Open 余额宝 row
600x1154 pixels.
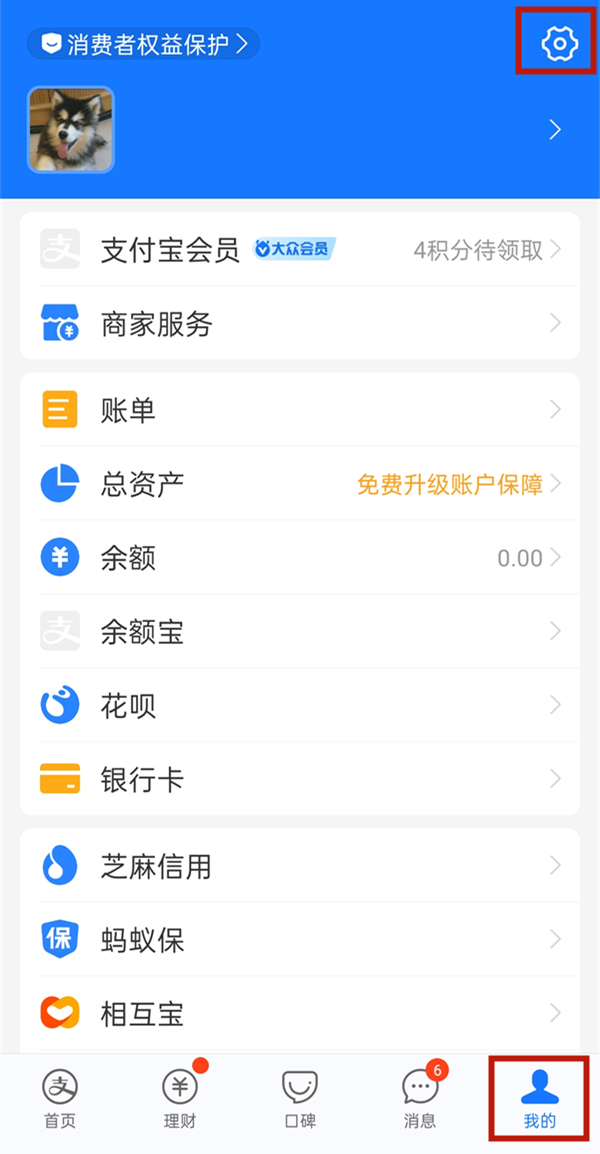tap(300, 631)
